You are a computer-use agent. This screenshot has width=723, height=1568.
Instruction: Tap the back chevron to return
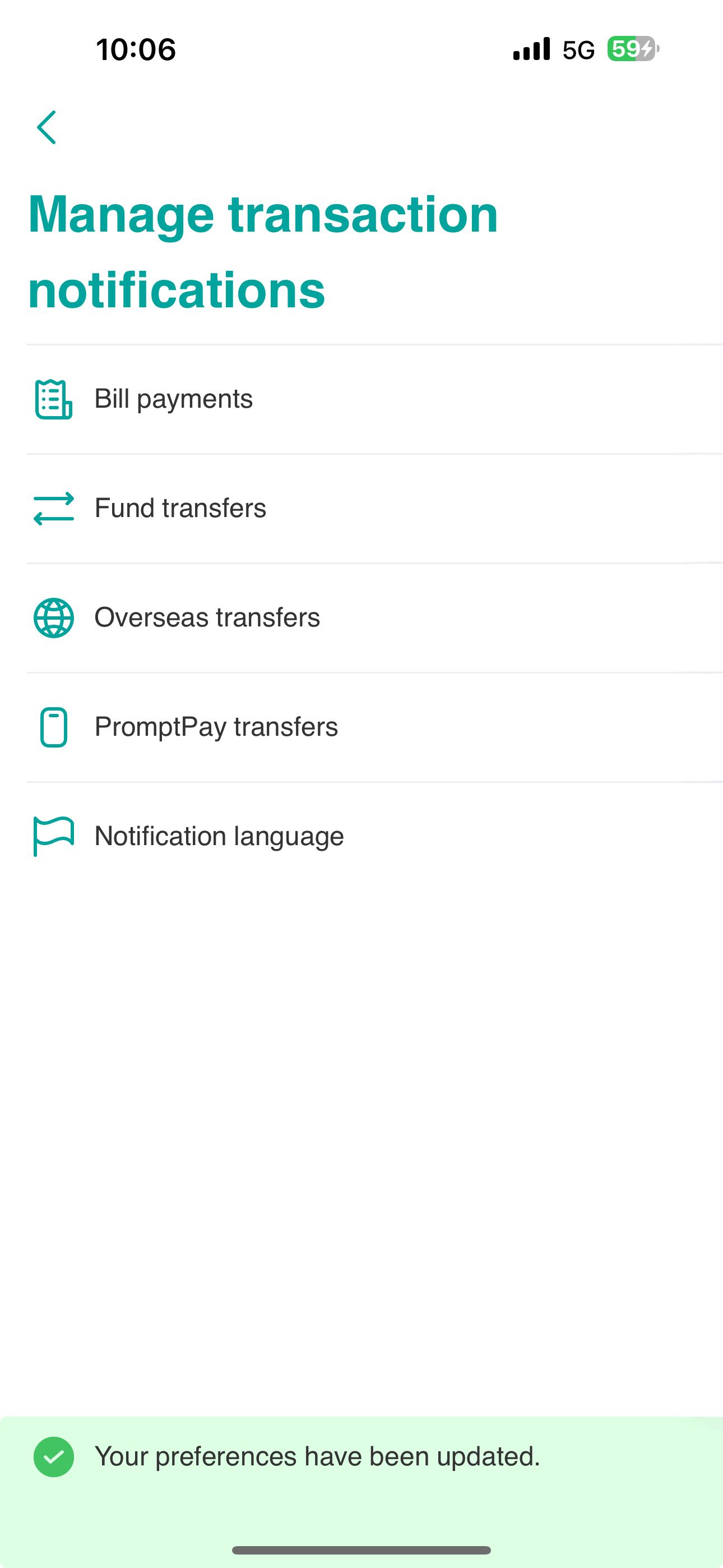[x=48, y=126]
